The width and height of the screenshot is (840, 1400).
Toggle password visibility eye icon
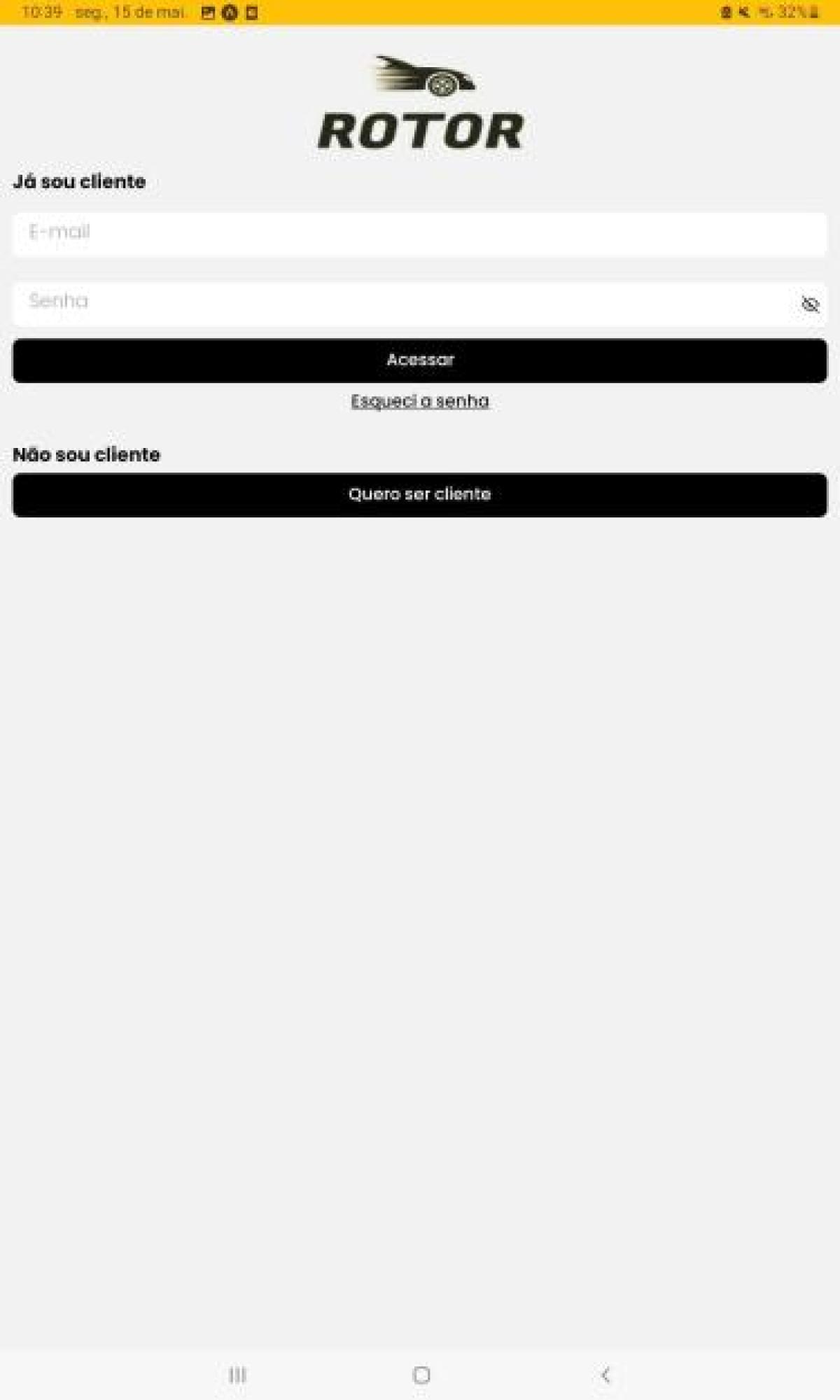(810, 304)
